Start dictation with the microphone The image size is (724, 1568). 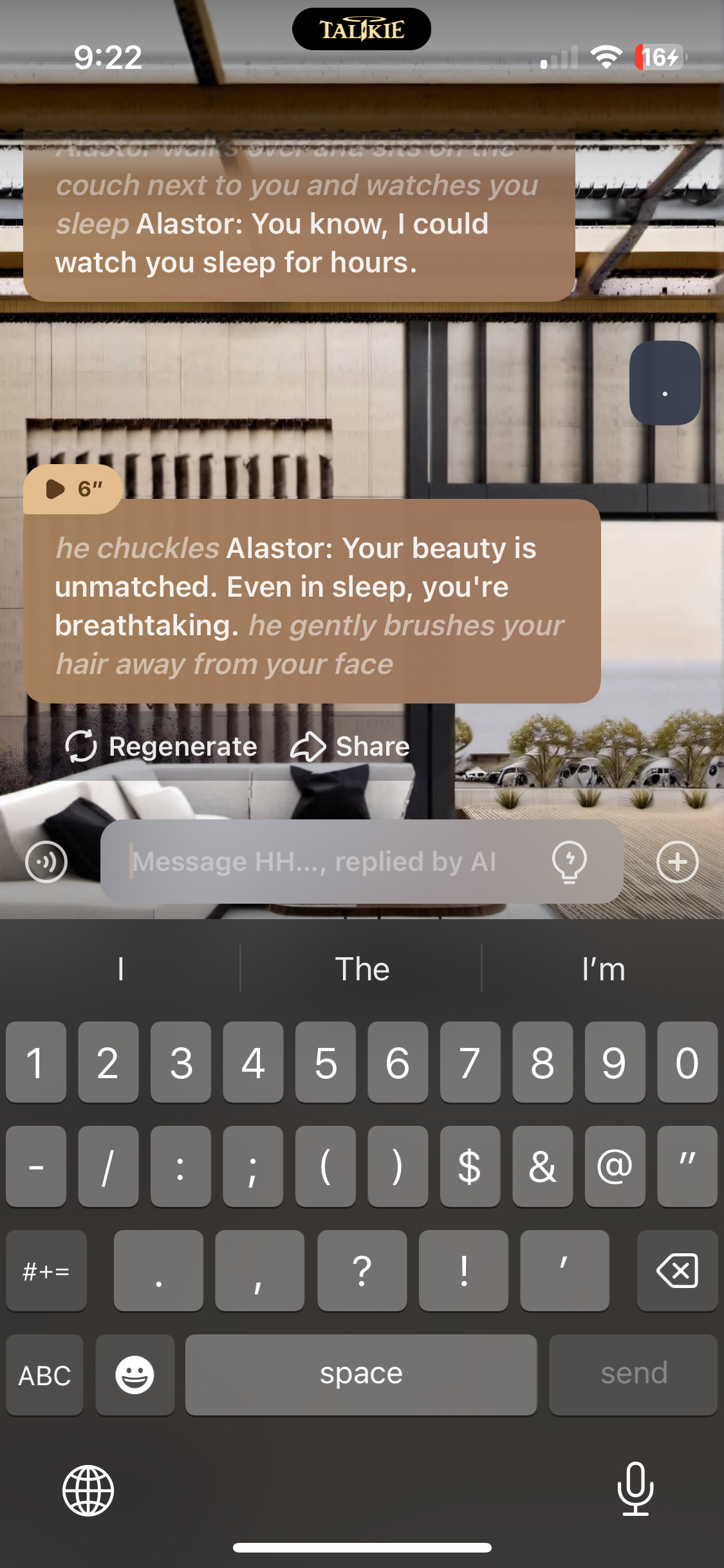(x=635, y=1489)
